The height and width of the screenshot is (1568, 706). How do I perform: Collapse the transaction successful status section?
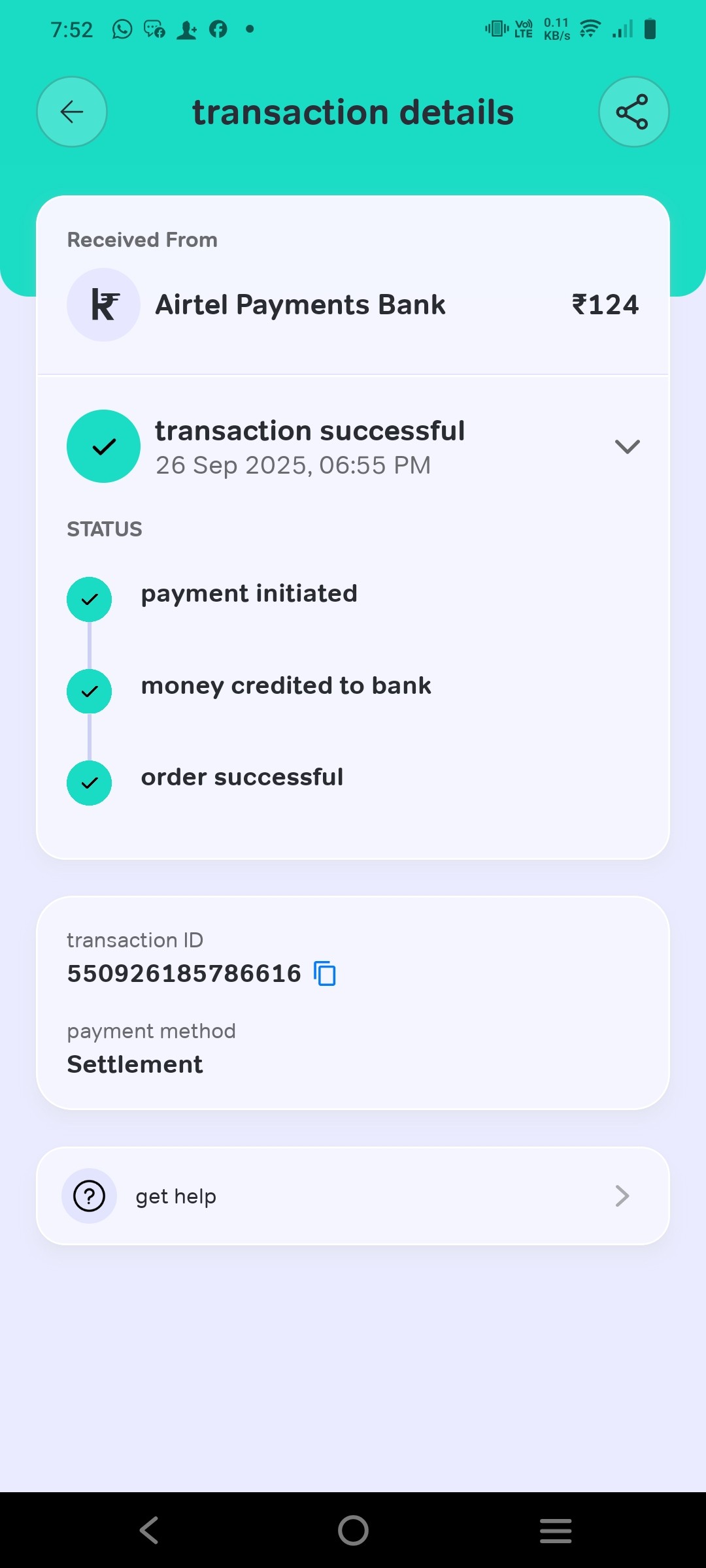pos(627,447)
